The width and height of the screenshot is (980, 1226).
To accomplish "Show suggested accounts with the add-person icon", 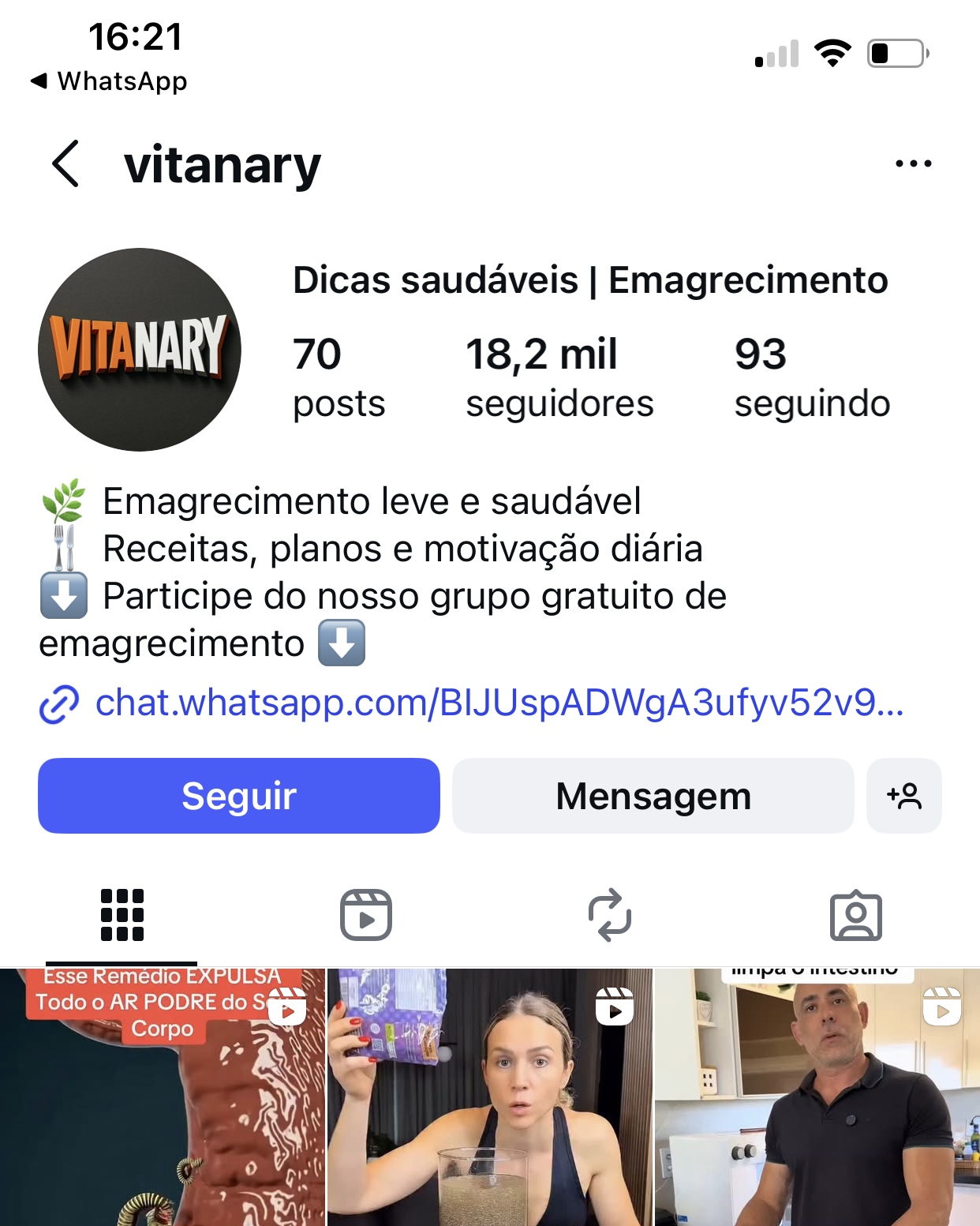I will click(903, 796).
